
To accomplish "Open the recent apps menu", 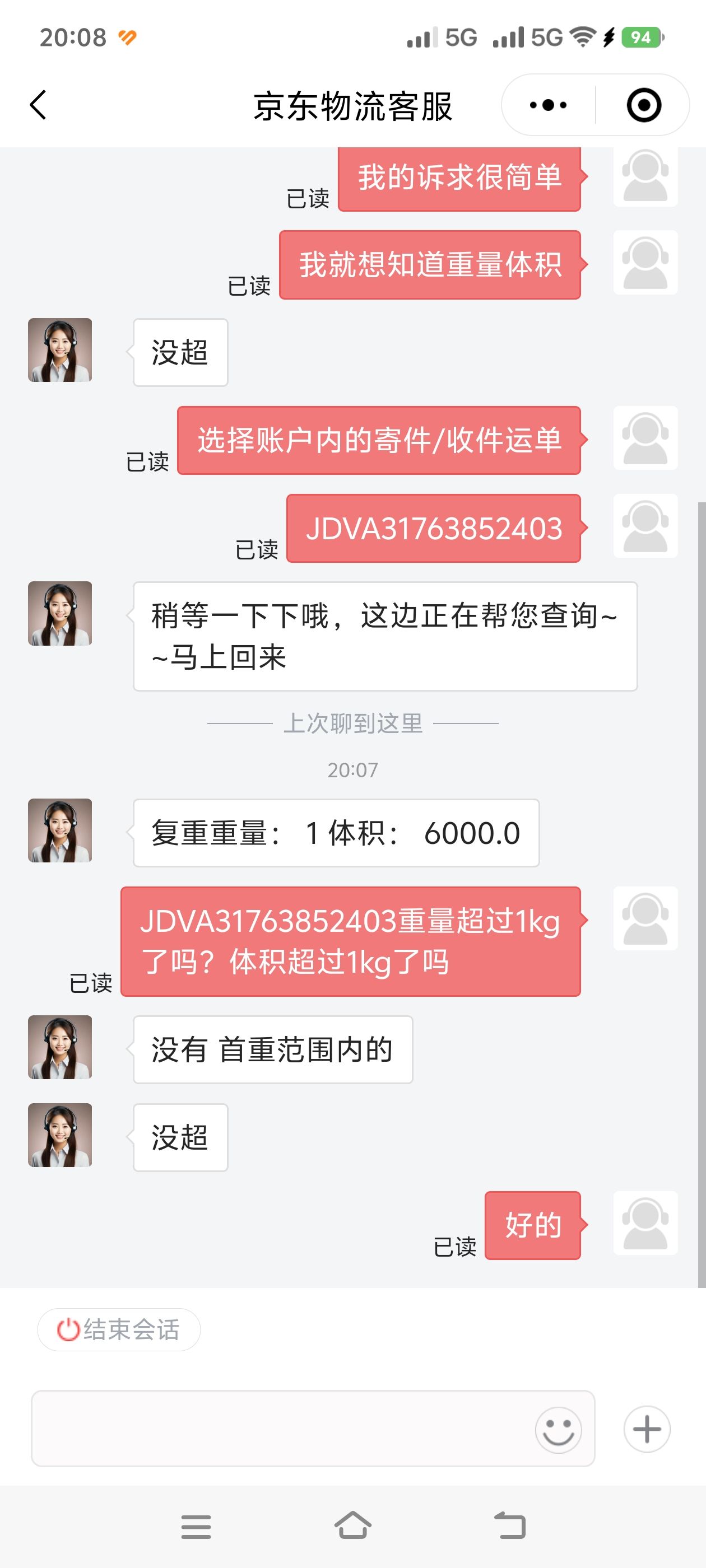I will coord(196,1527).
